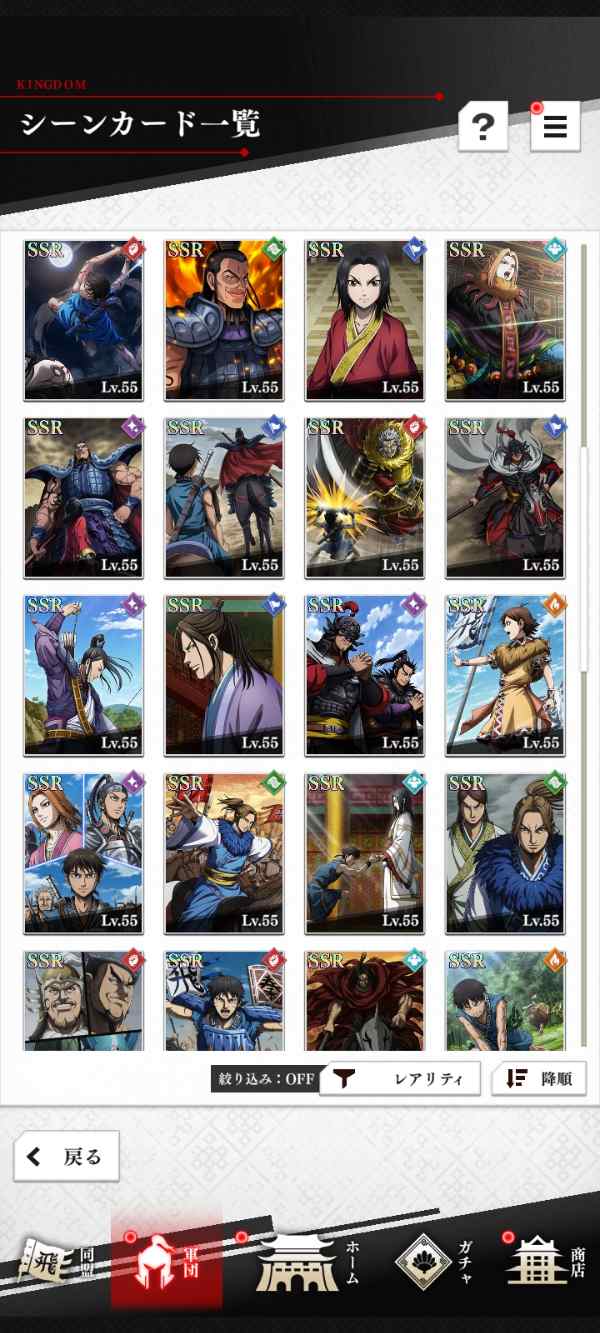Screen dimensions: 600x1333
Task: Go back with the 戻る button
Action: 66,1157
